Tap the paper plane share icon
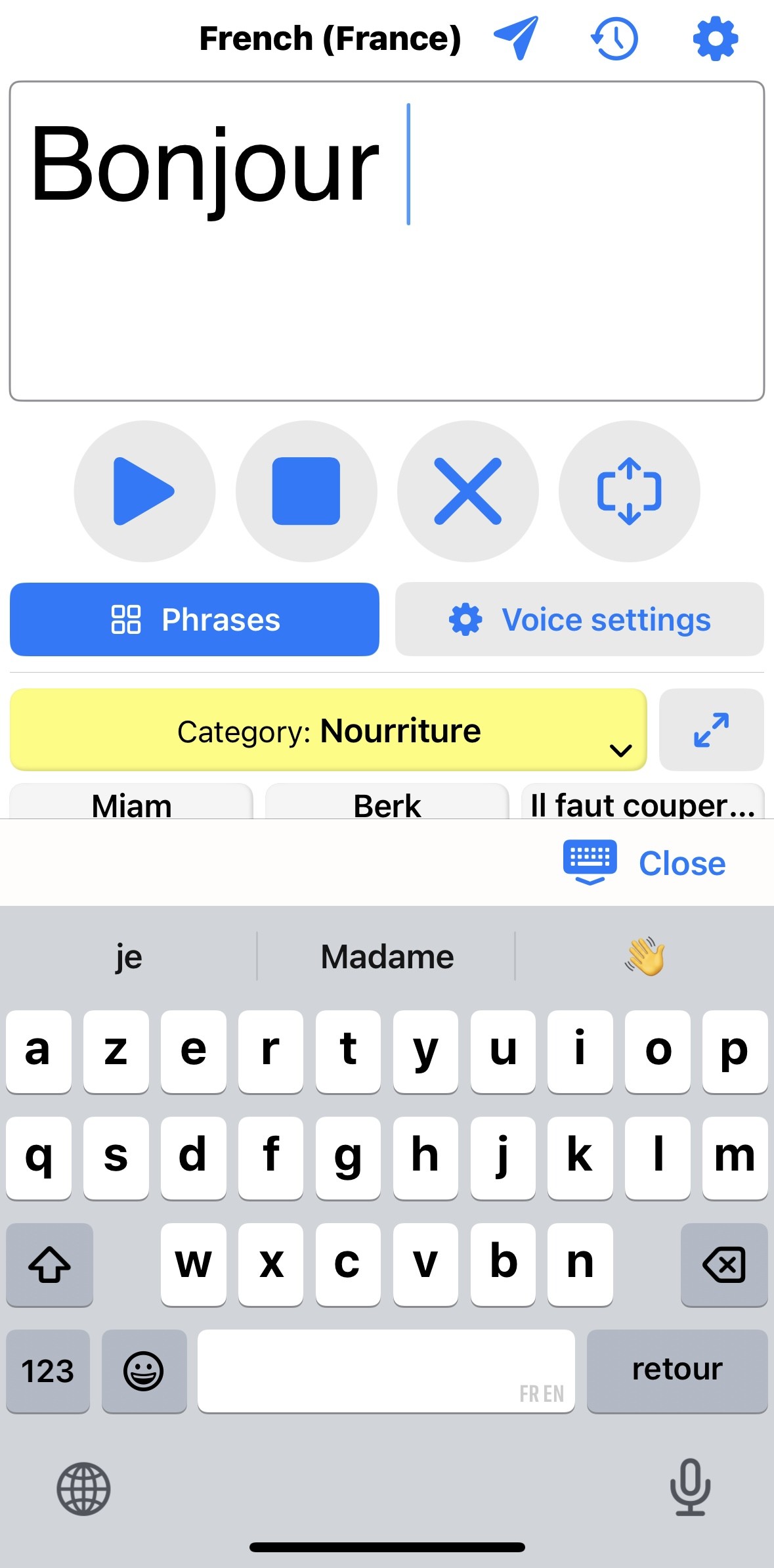This screenshot has width=774, height=1568. pos(517,38)
